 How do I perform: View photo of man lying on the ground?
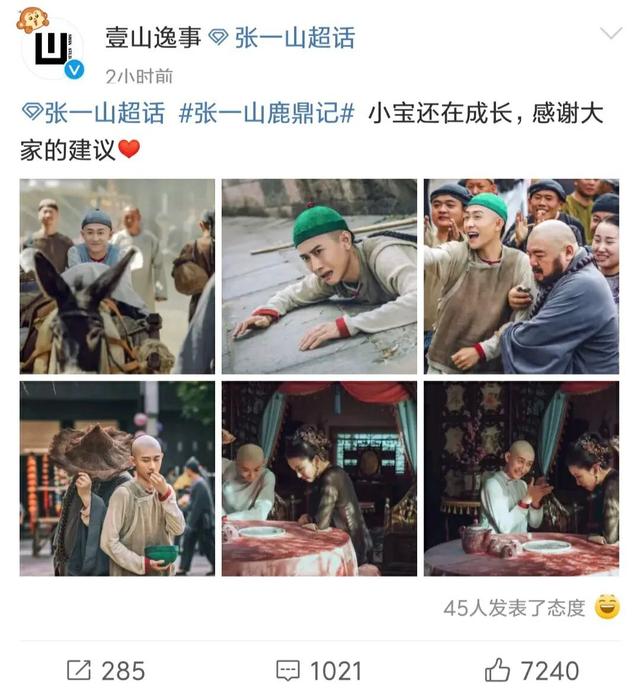[x=319, y=276]
